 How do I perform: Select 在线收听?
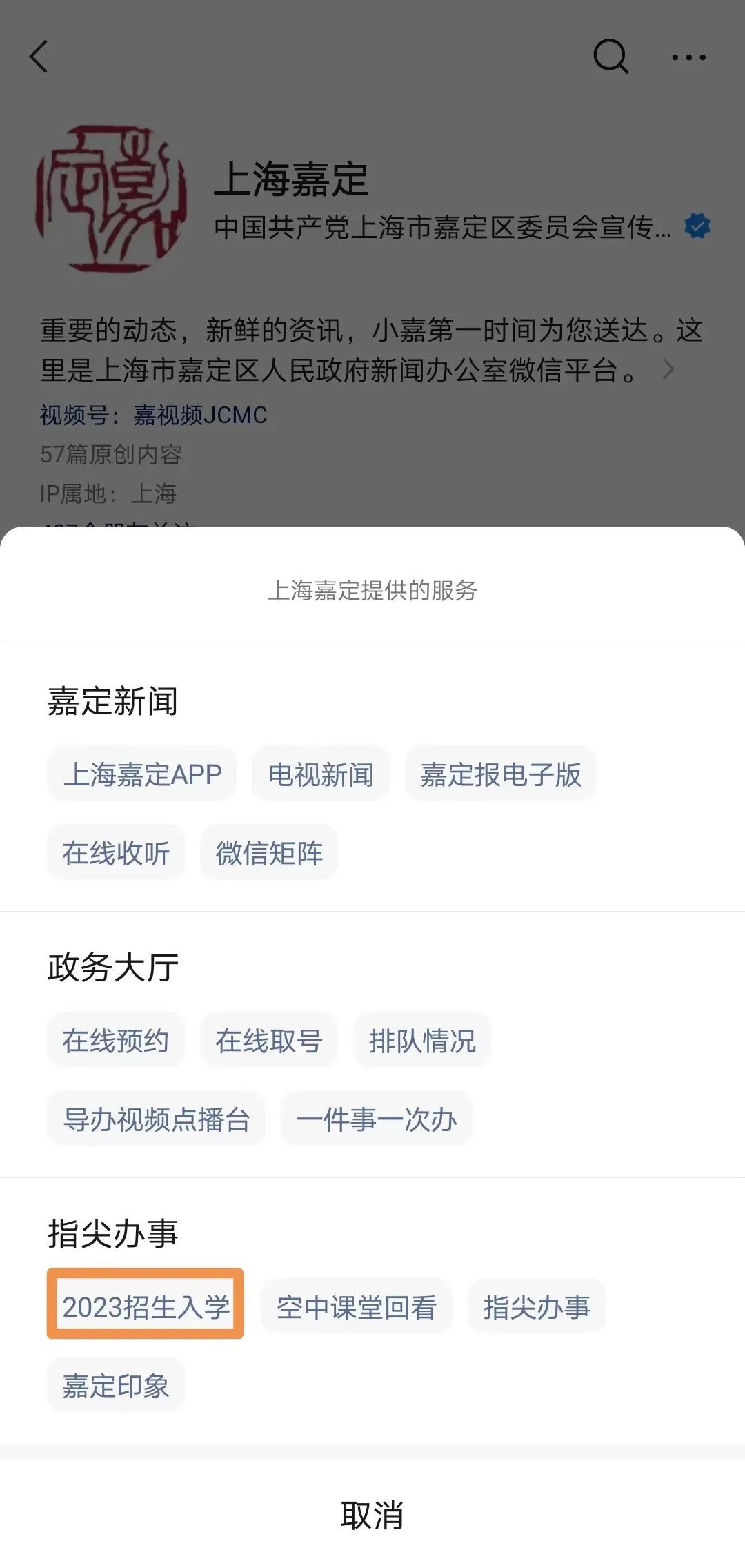(x=116, y=852)
